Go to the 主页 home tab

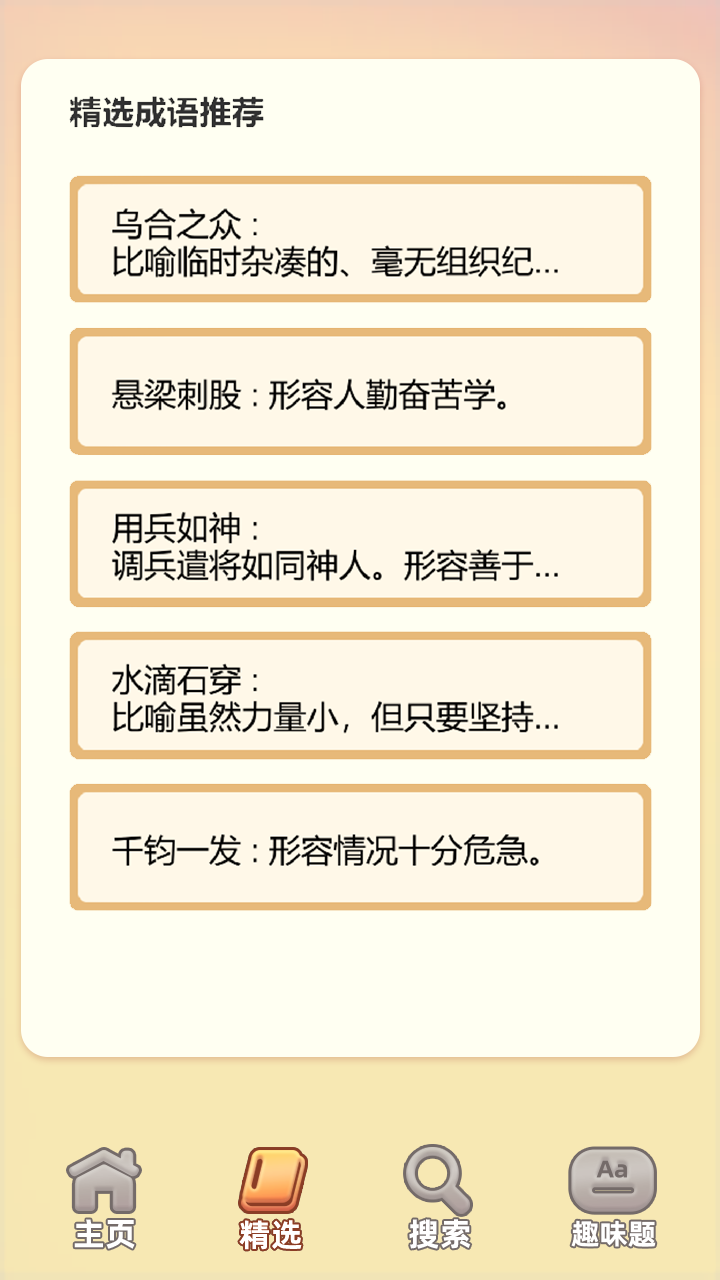coord(104,1198)
